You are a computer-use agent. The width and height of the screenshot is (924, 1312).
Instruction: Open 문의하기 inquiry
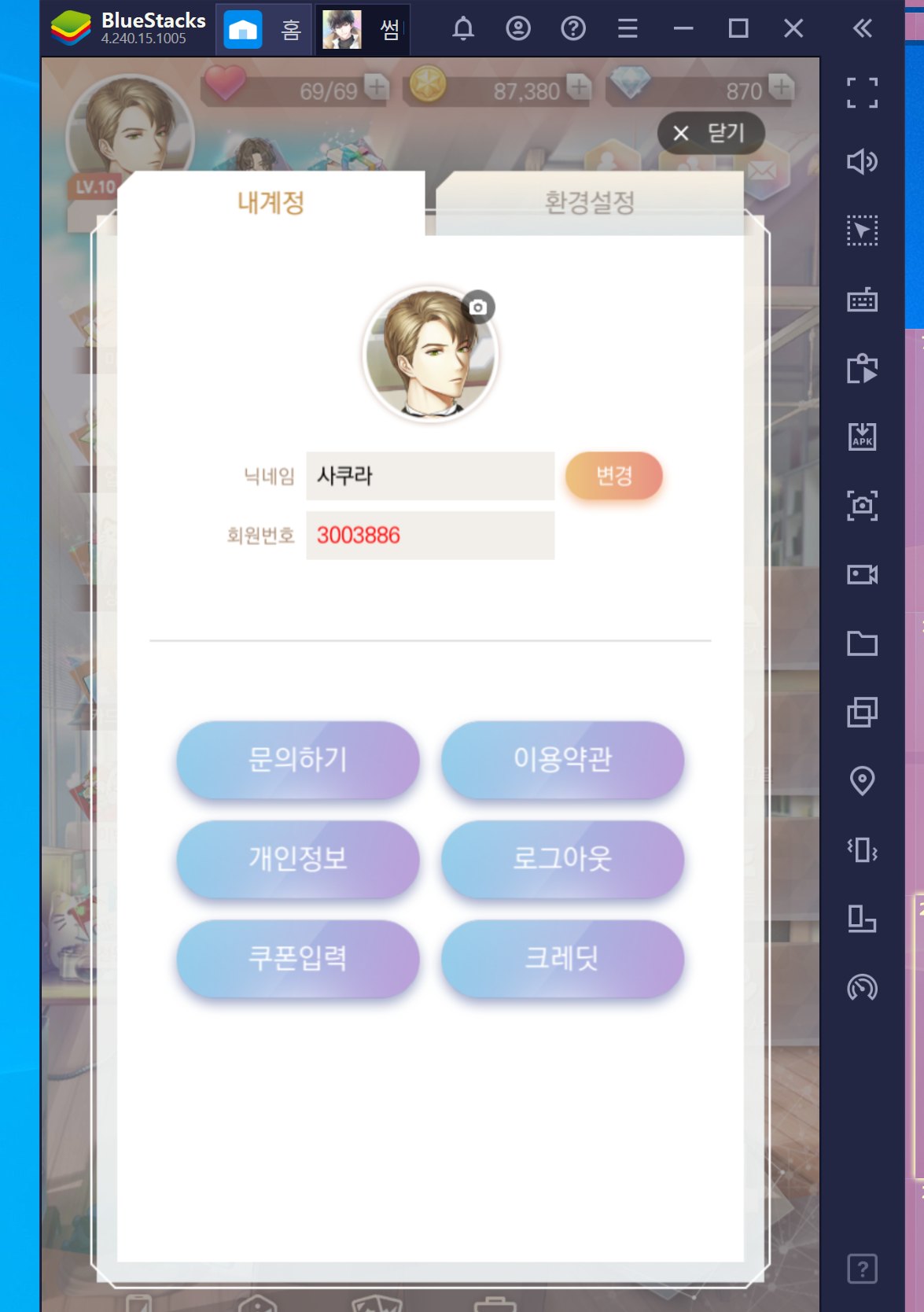(297, 760)
